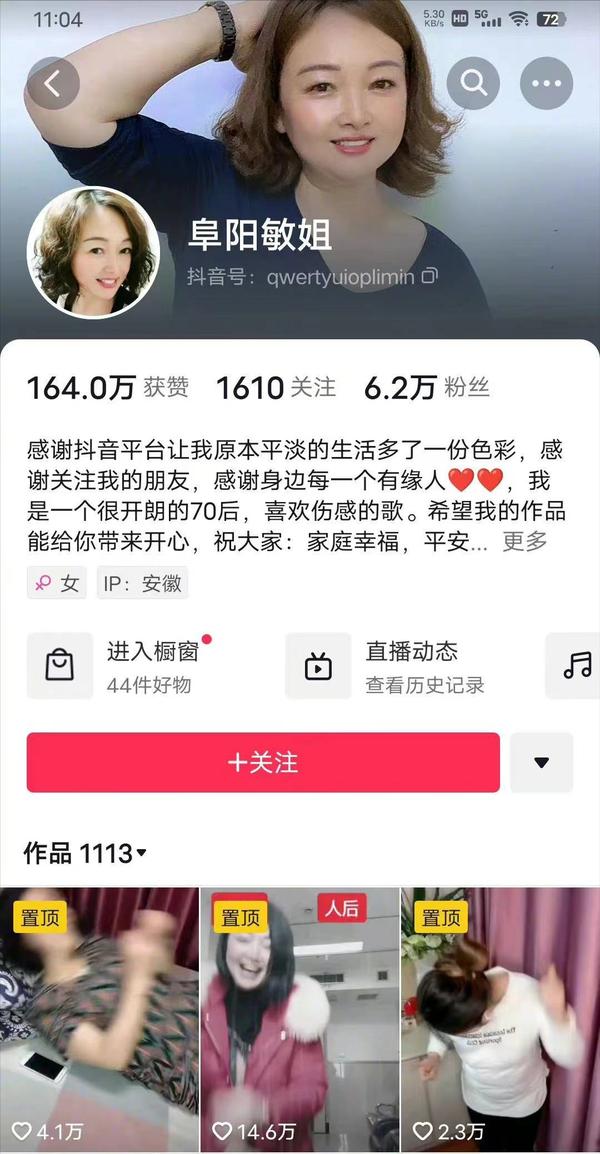
Task: Play the pinned video with 4.1万 likes
Action: 99,1020
